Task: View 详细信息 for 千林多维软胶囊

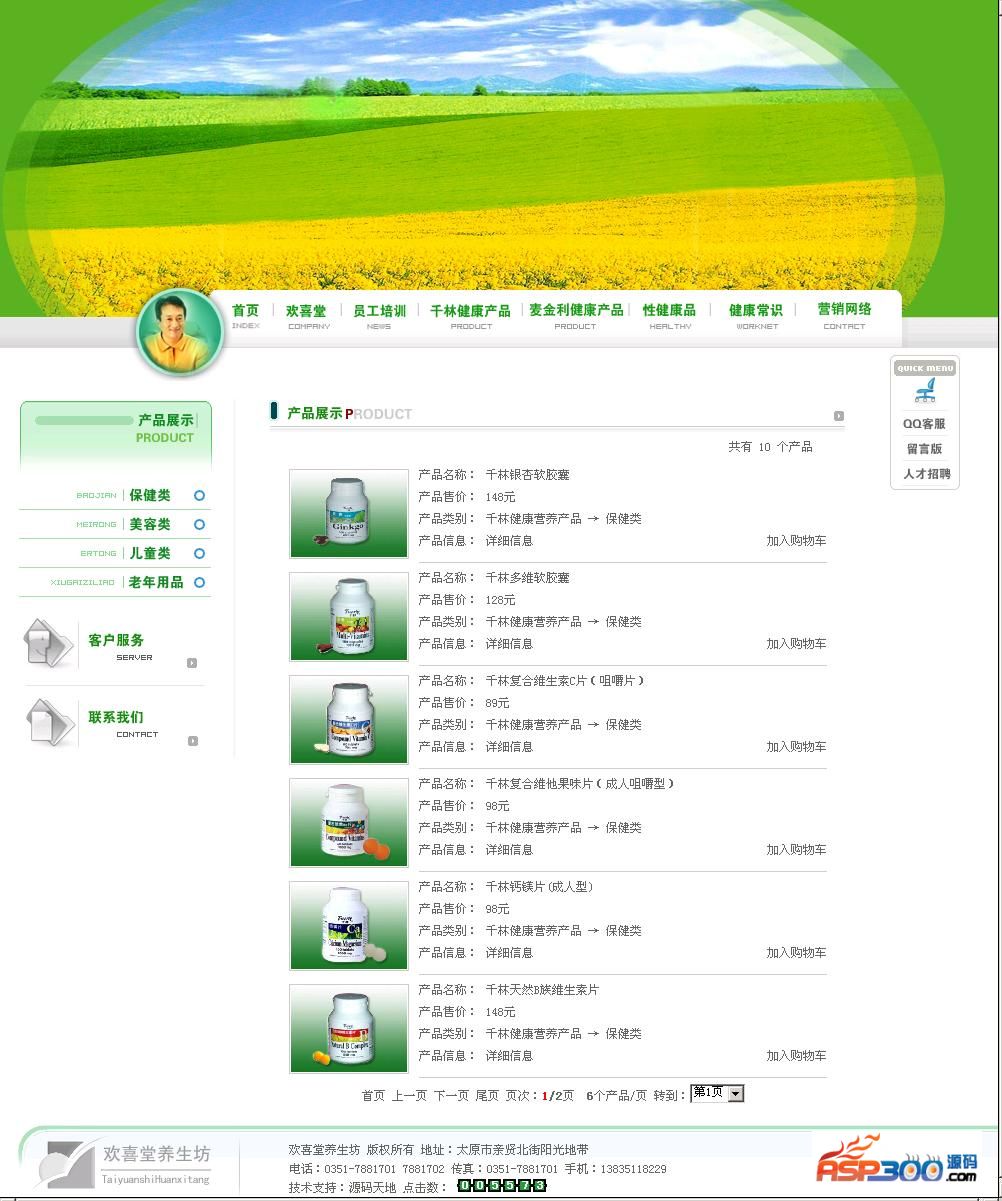Action: 509,644
